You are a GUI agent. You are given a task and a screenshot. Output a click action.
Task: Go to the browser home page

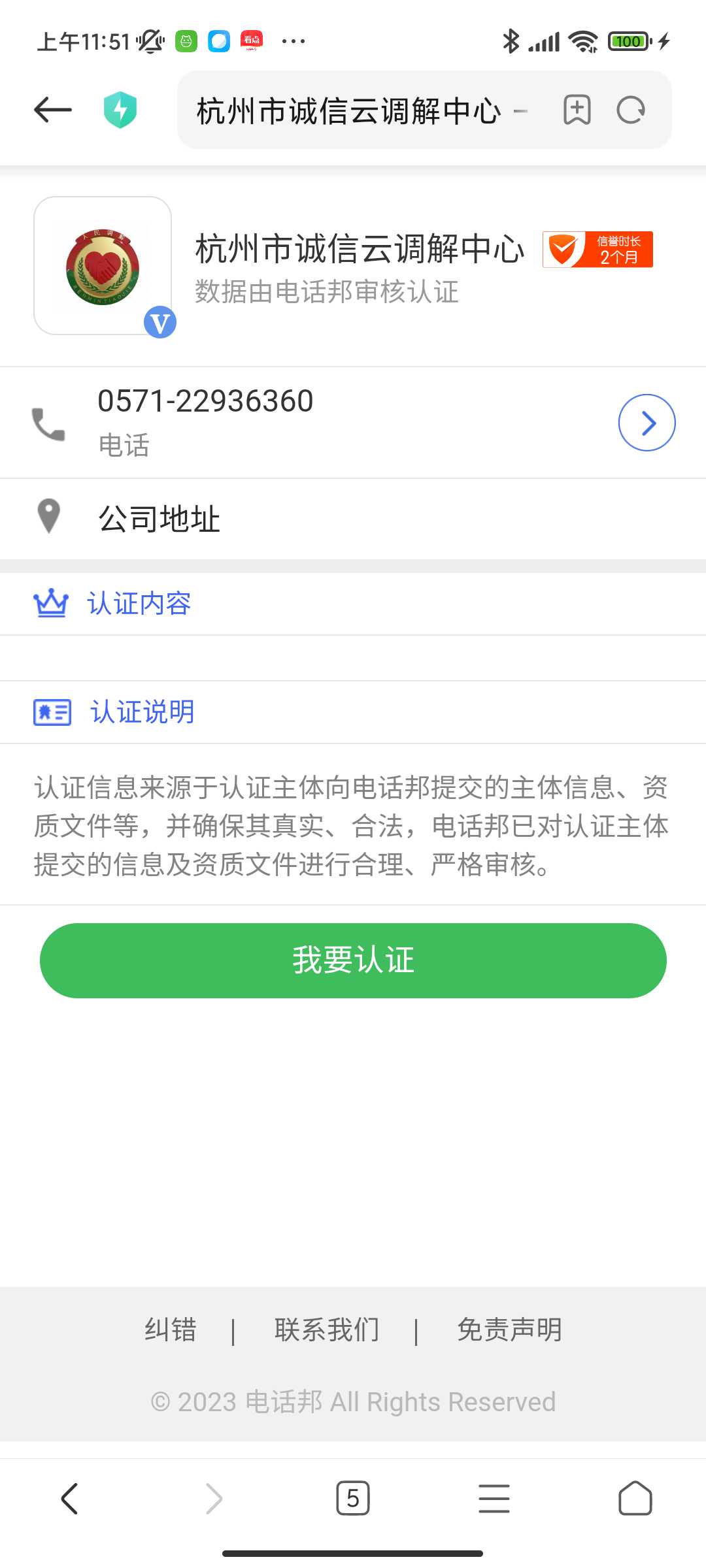point(635,1498)
